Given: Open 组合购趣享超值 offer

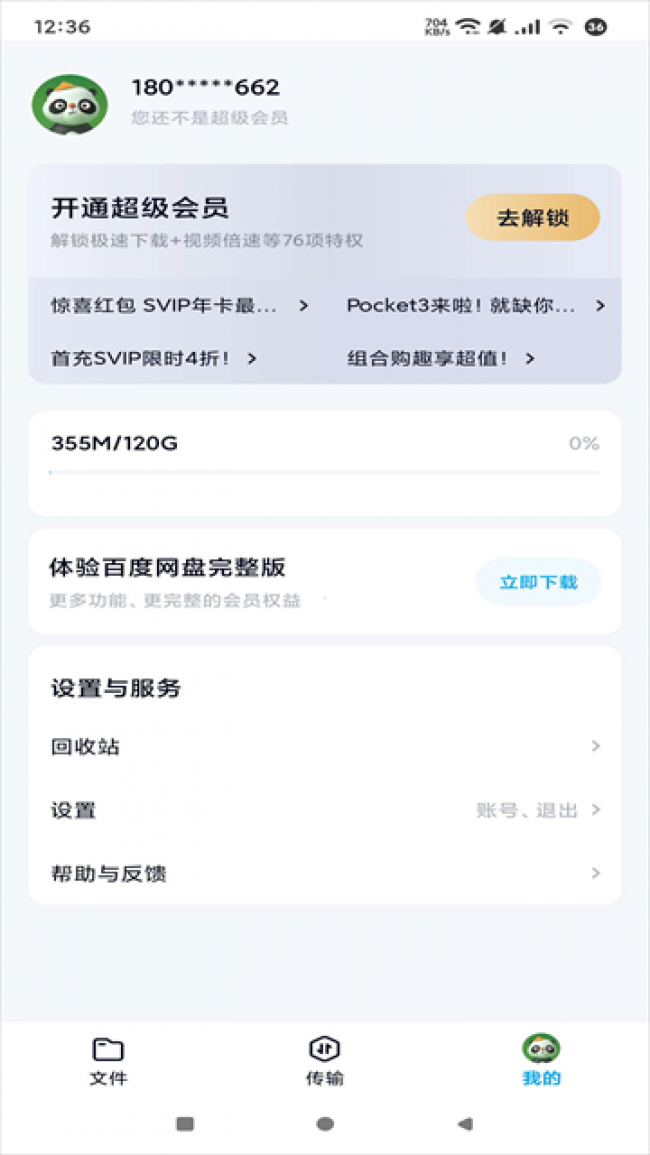Looking at the screenshot, I should pos(440,358).
